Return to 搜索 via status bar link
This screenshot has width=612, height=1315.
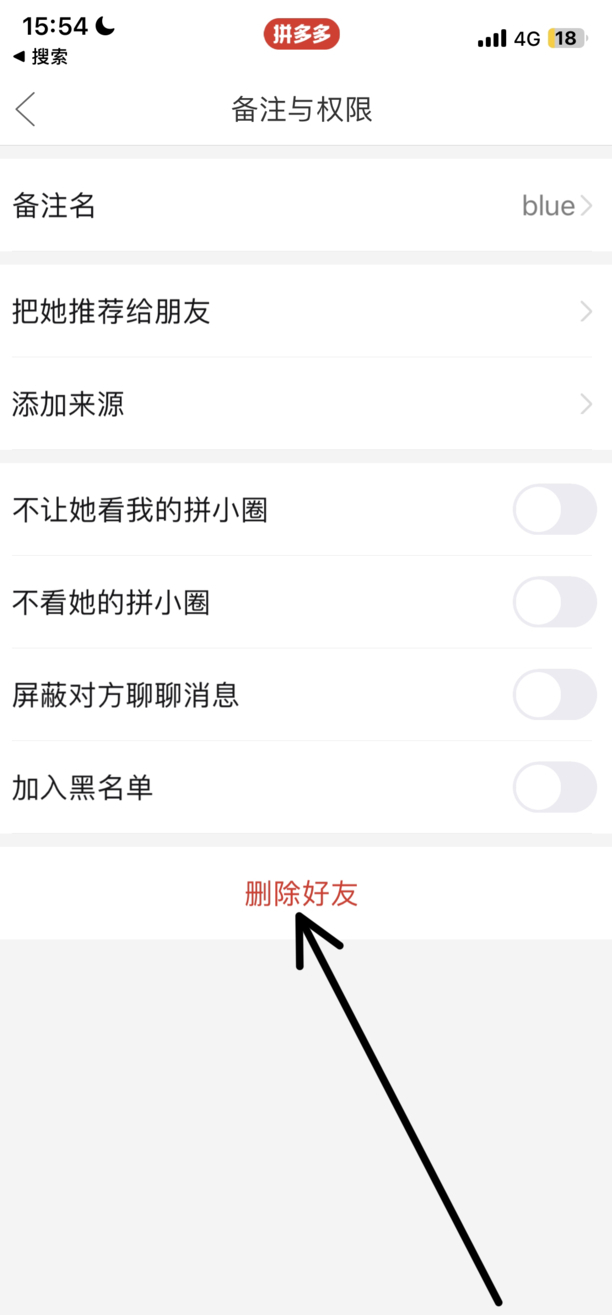tap(41, 57)
